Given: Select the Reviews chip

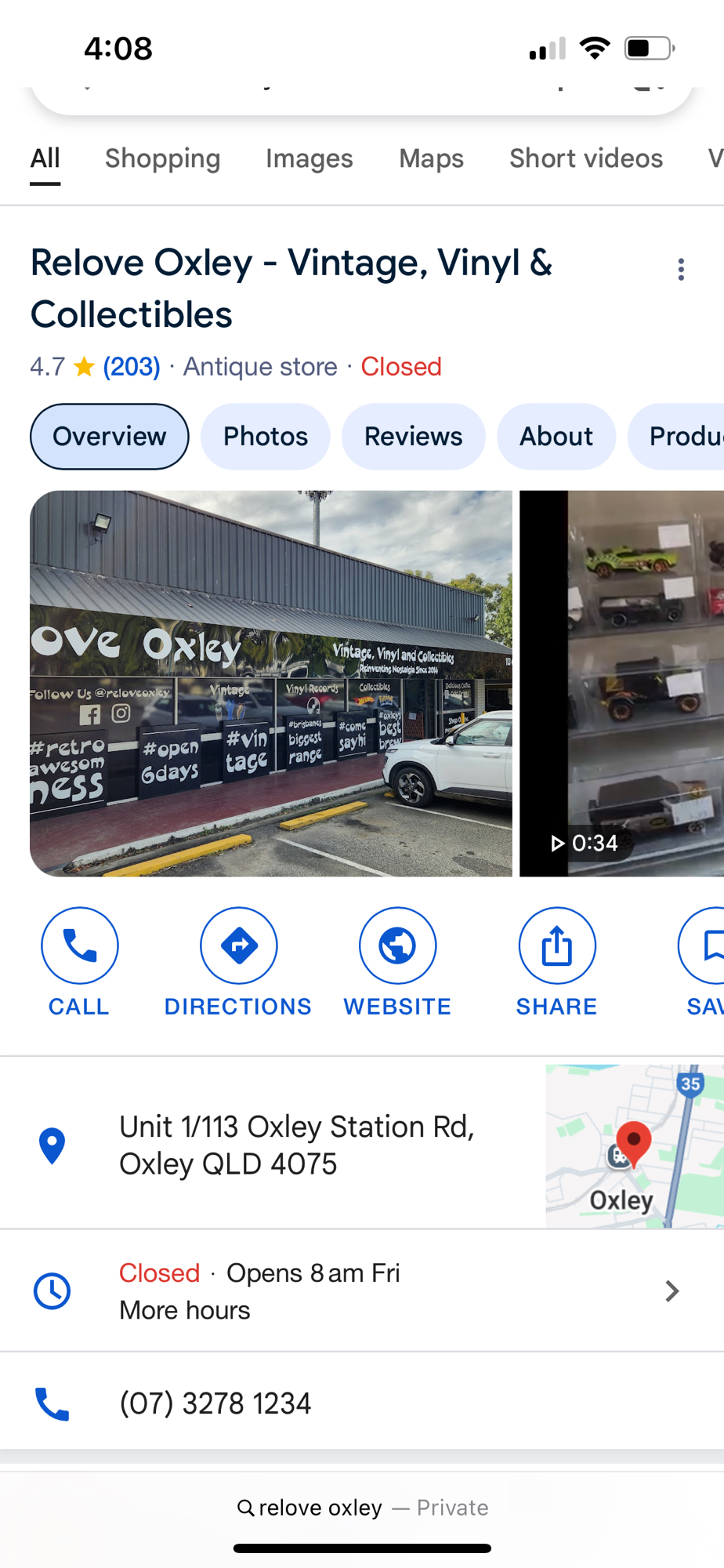Looking at the screenshot, I should (413, 437).
